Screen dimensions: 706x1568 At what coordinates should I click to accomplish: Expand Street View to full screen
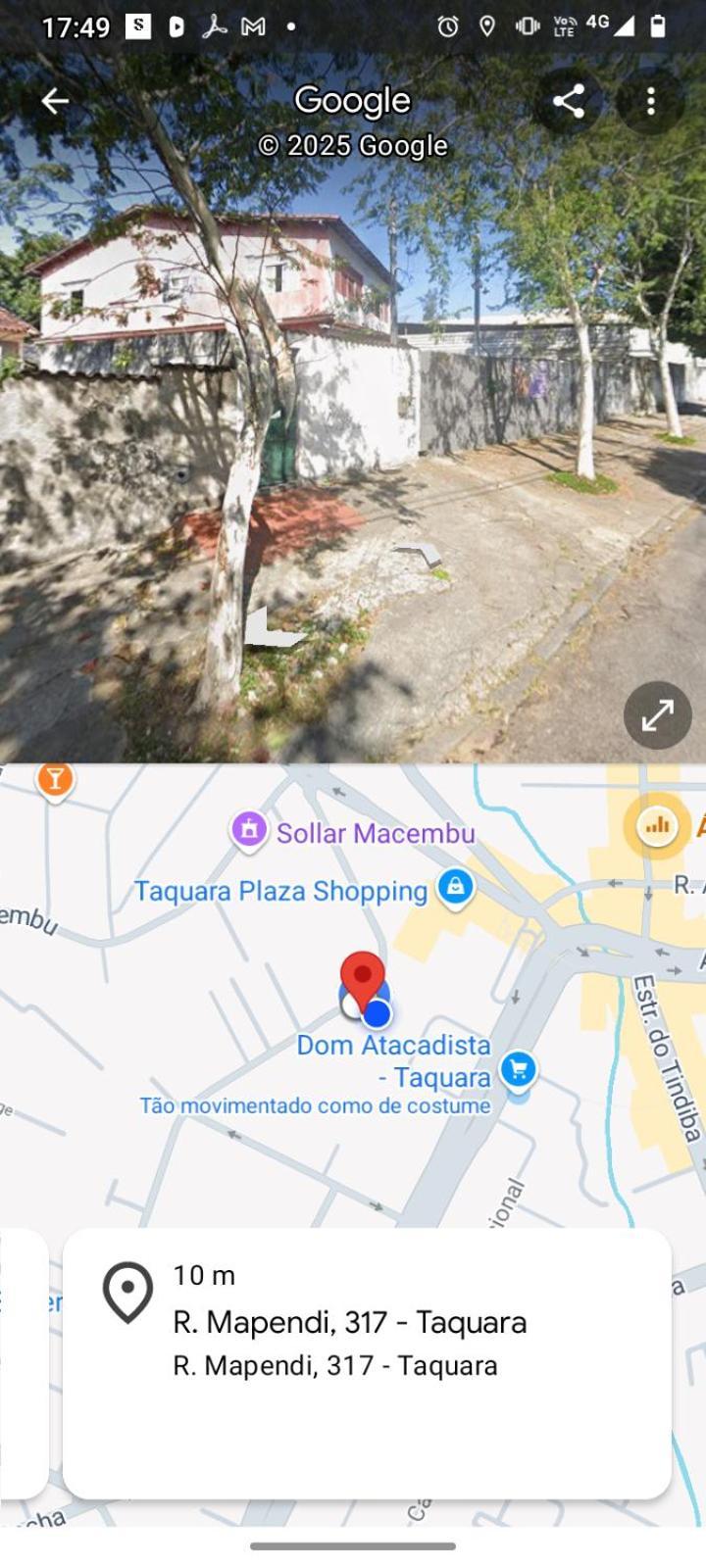pos(657,715)
